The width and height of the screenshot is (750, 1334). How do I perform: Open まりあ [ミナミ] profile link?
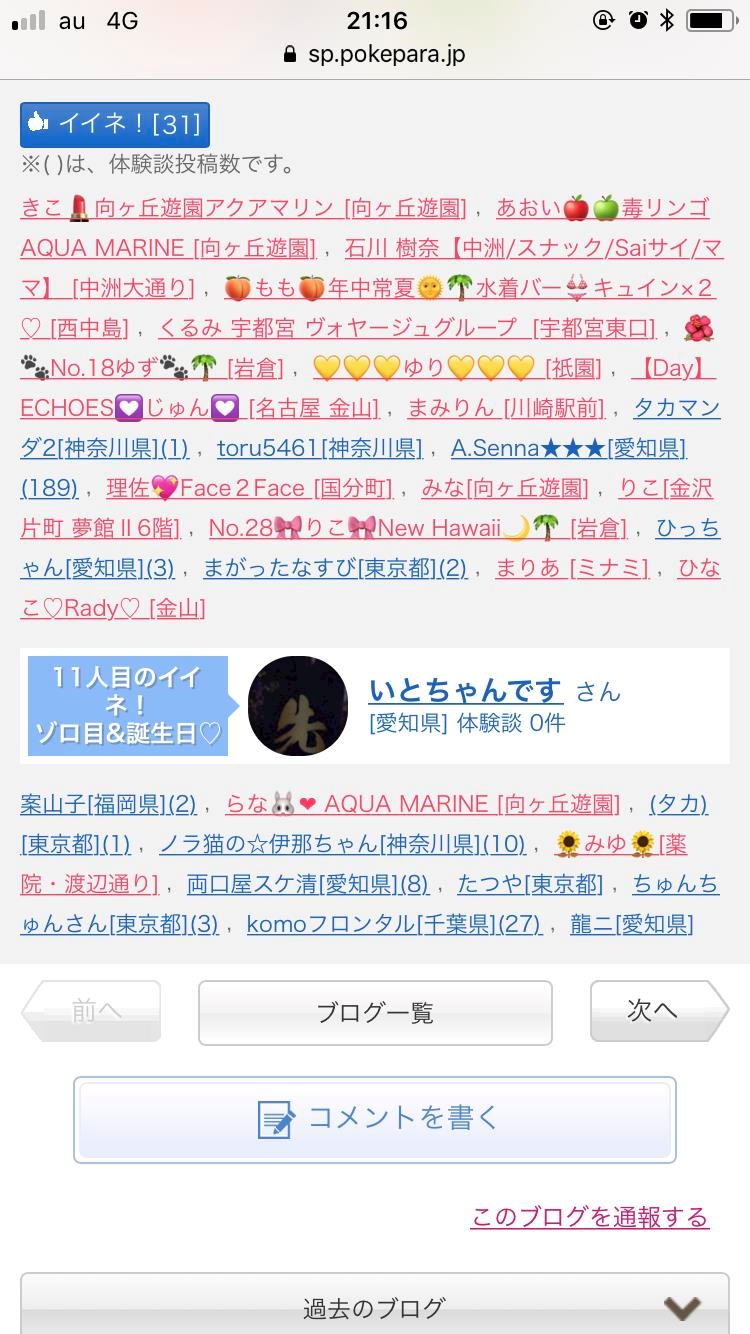click(572, 568)
